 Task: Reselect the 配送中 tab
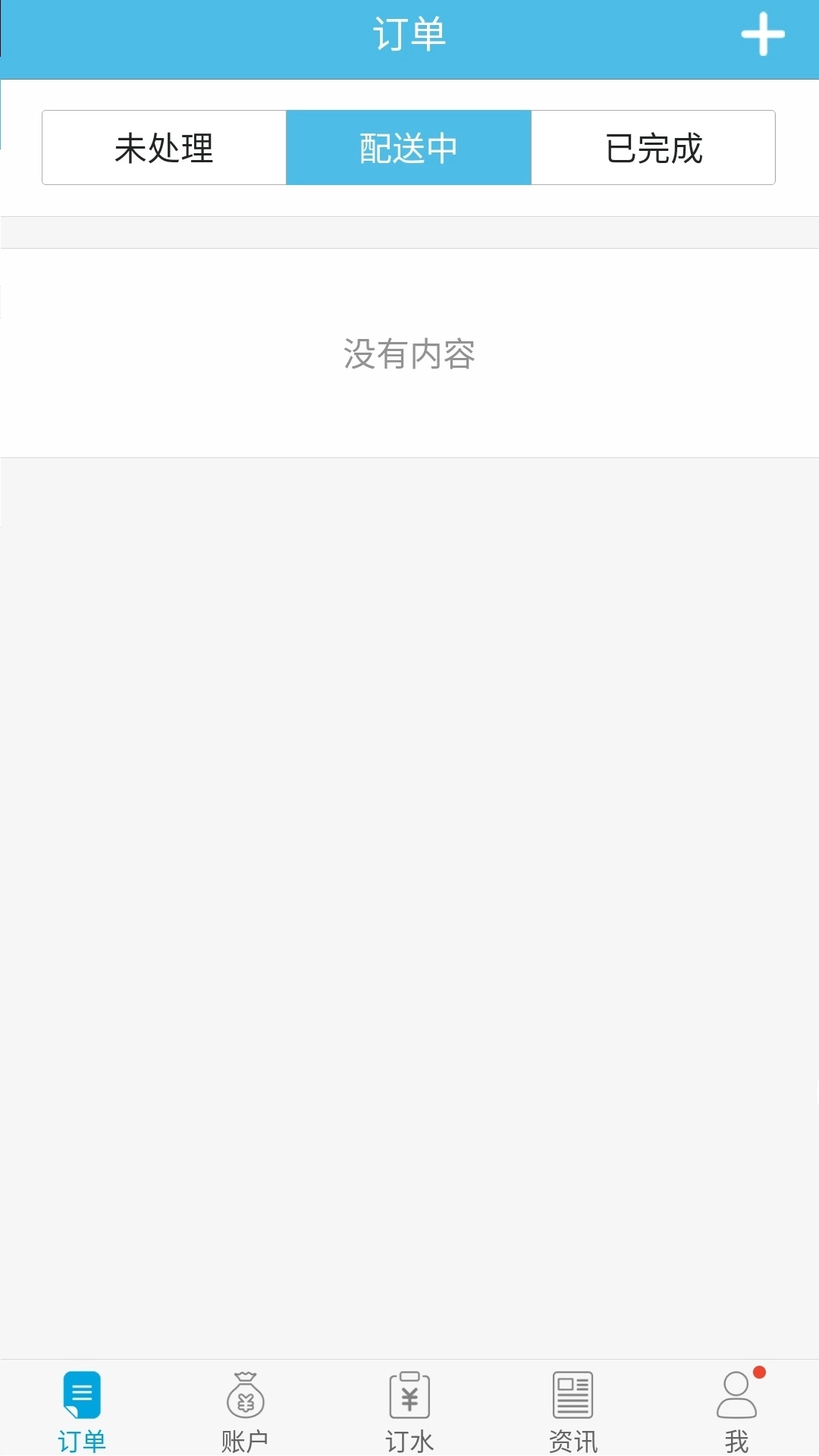click(408, 148)
